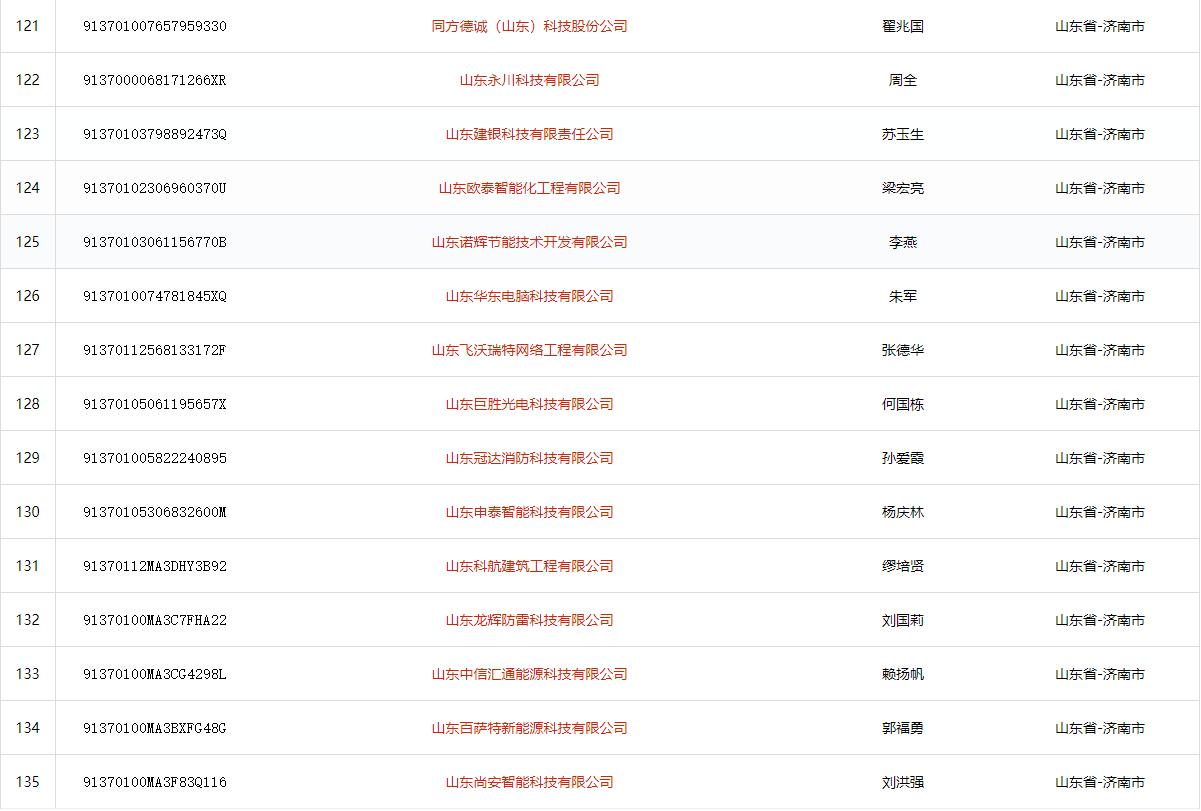View 山东飞沃瑞特网络工程有限公司 details
The height and width of the screenshot is (811, 1201).
click(x=529, y=350)
